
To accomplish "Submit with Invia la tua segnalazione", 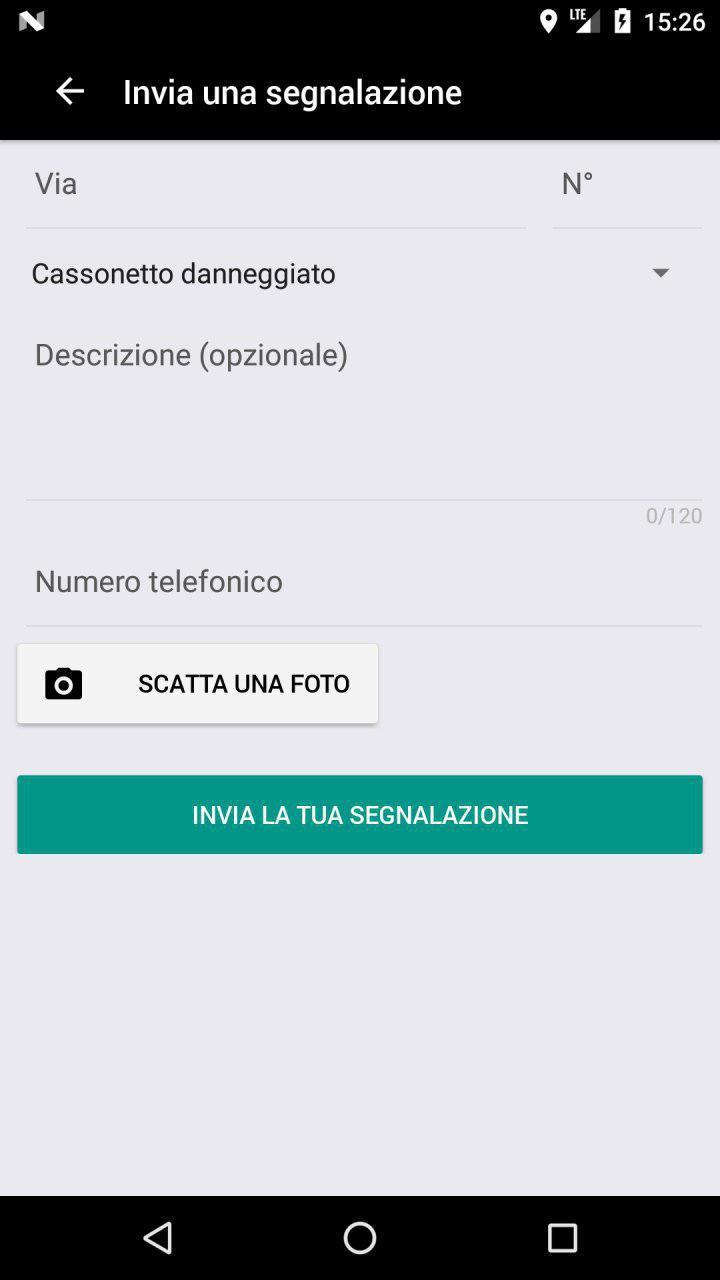I will pos(360,815).
